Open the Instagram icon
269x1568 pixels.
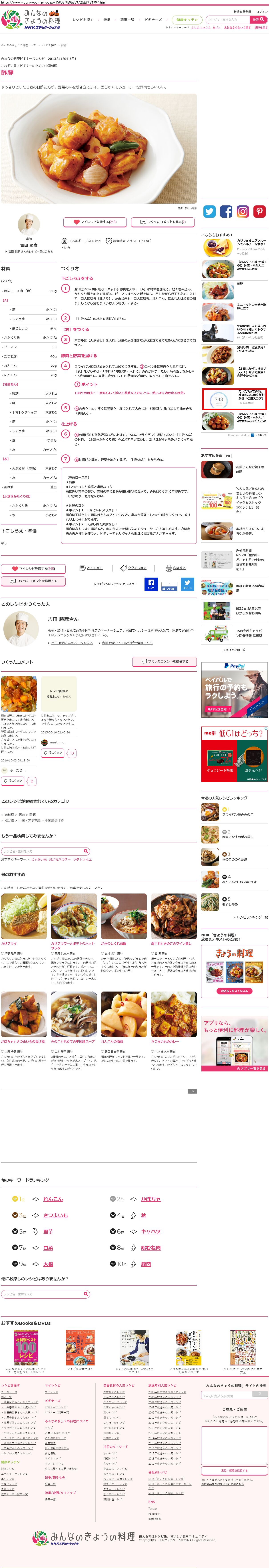coord(243,211)
